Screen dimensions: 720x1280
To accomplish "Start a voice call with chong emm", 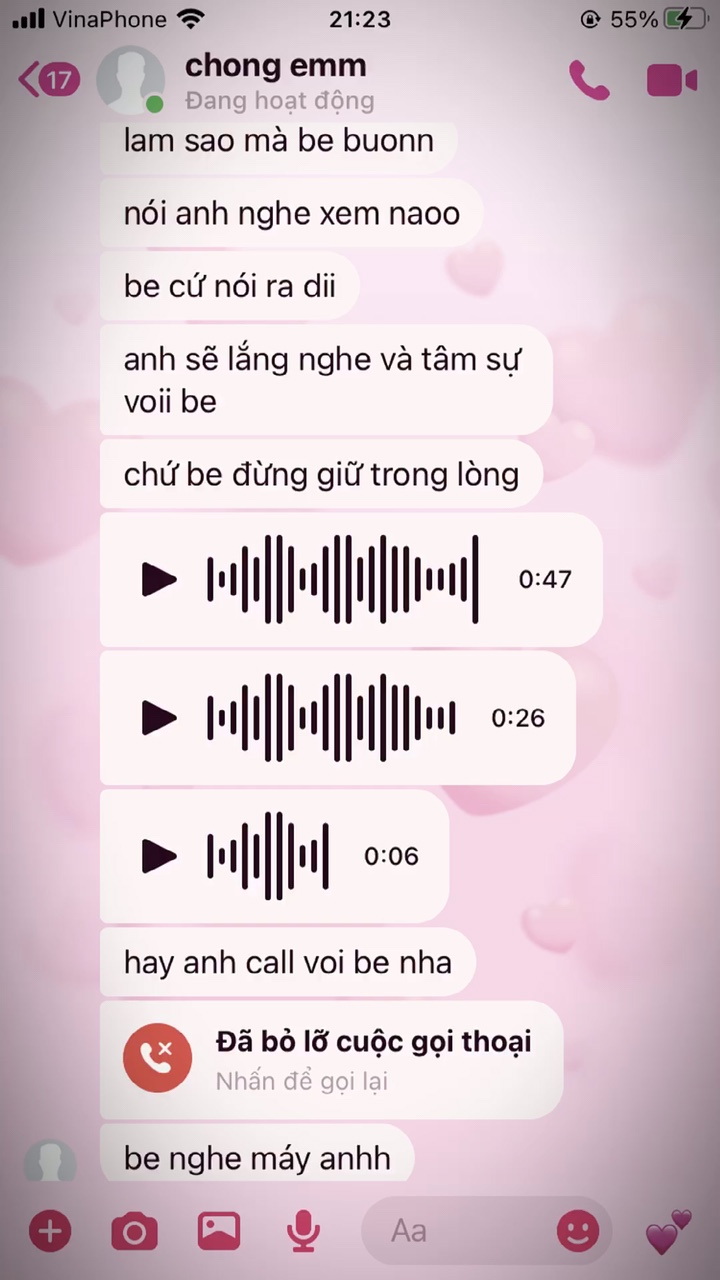I will pos(589,78).
